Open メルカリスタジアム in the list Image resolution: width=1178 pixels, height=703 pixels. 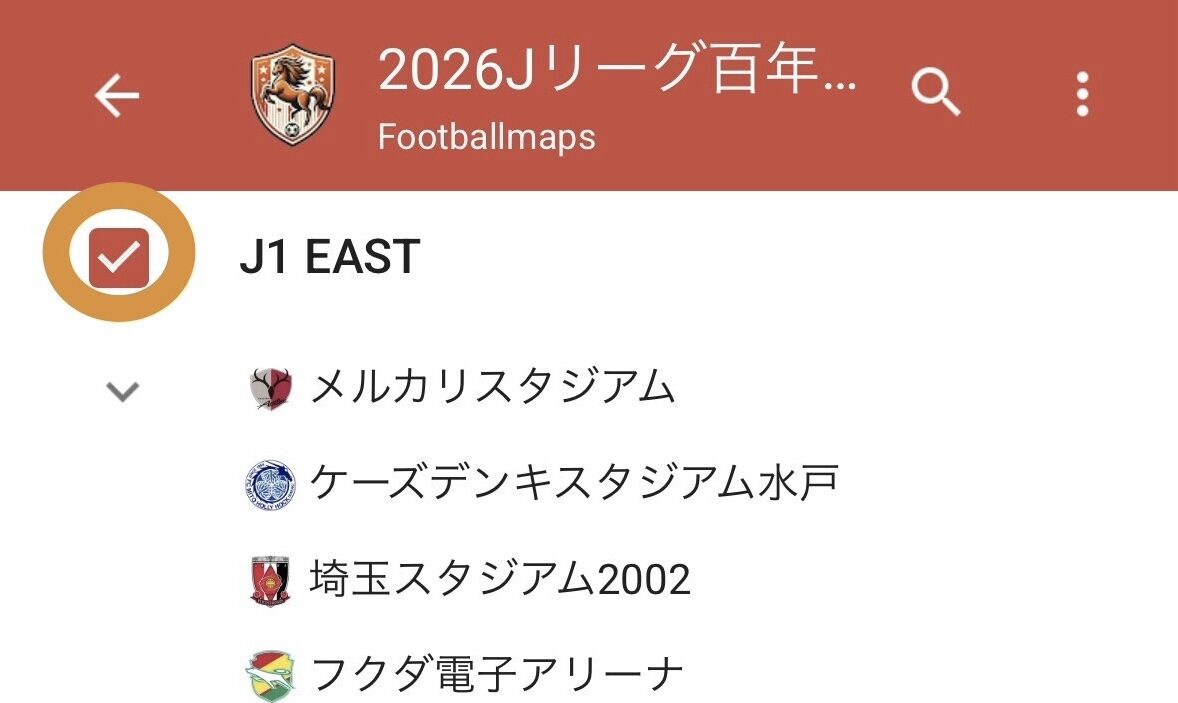tap(491, 388)
